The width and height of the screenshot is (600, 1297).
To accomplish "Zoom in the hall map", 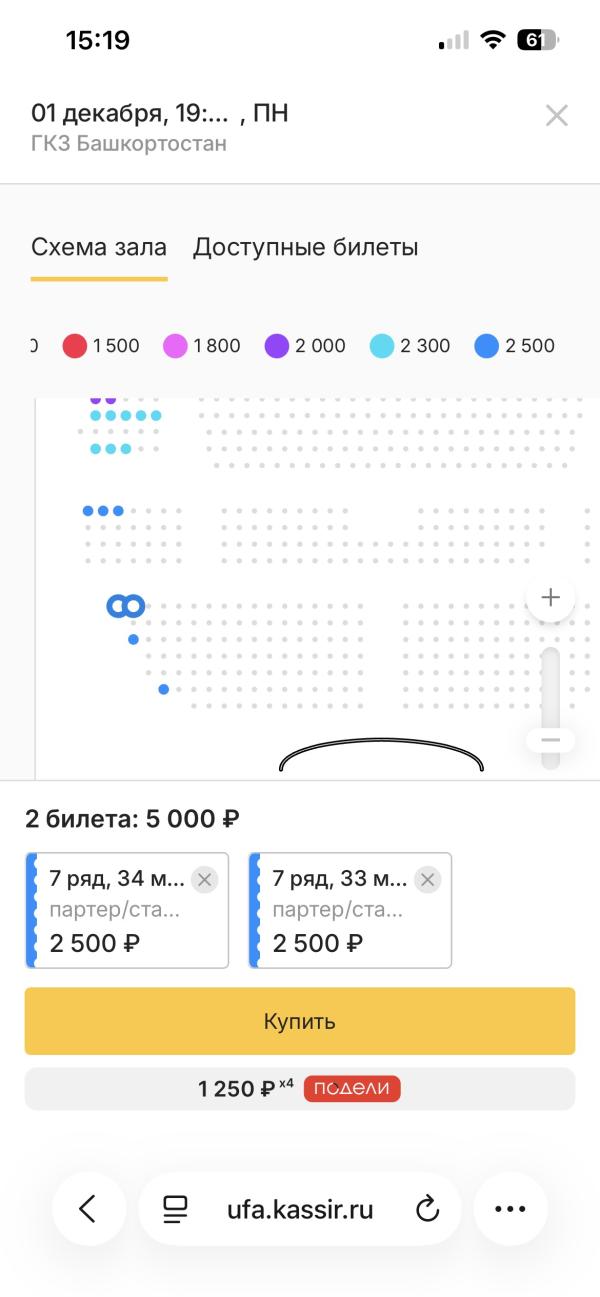I will click(550, 598).
